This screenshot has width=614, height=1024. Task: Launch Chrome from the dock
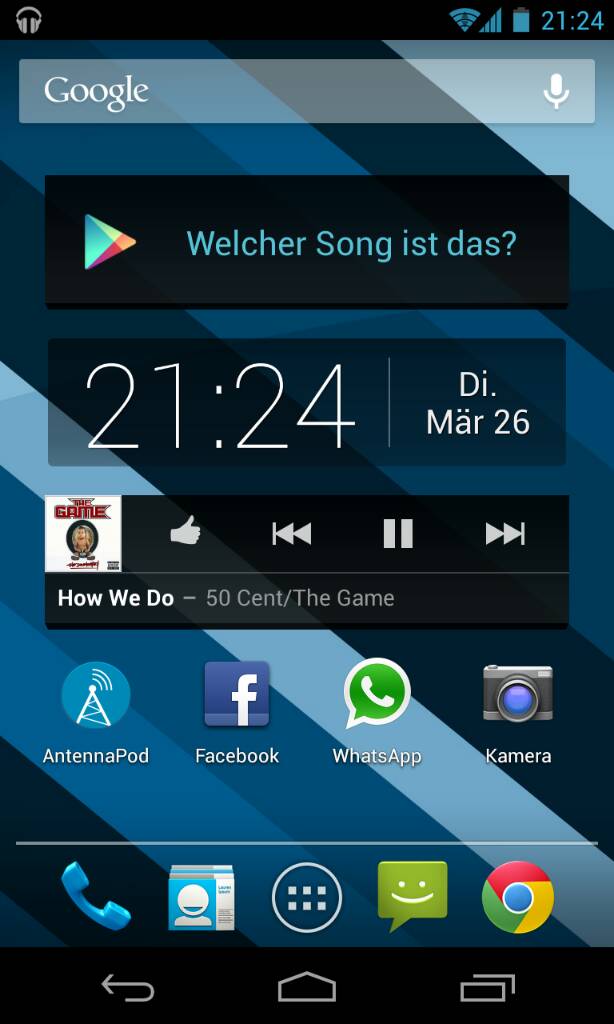518,897
